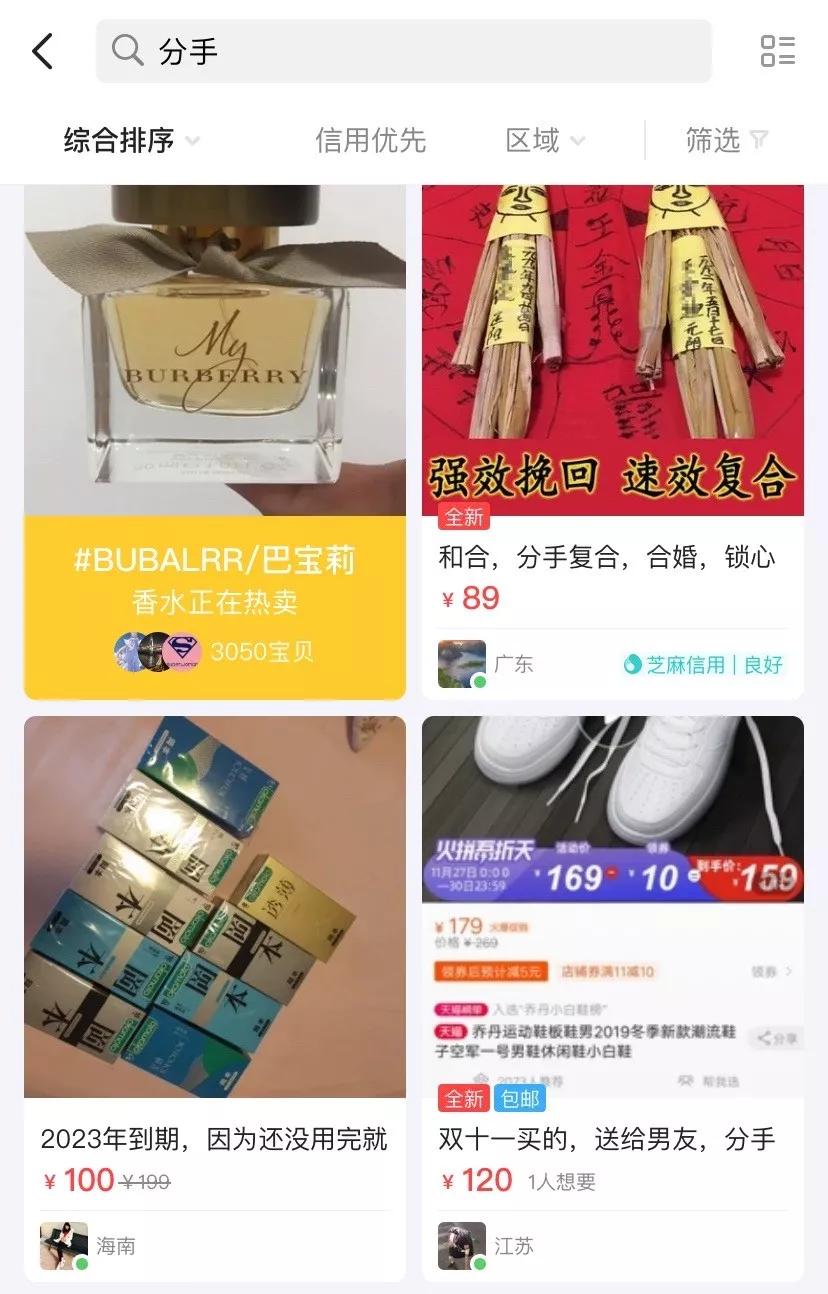Screen dimensions: 828x1294
Task: Tap the 芝麻信用 droplet icon on the 和合 listing
Action: click(632, 664)
